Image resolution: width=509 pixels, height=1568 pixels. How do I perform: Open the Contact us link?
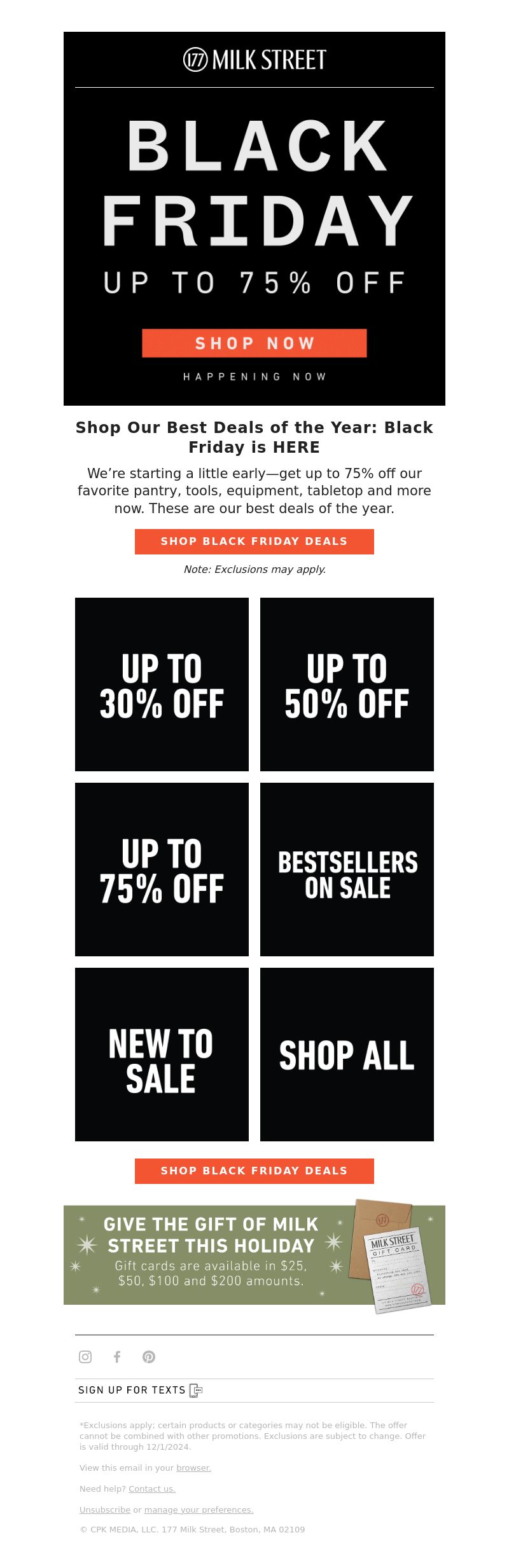(x=151, y=1489)
